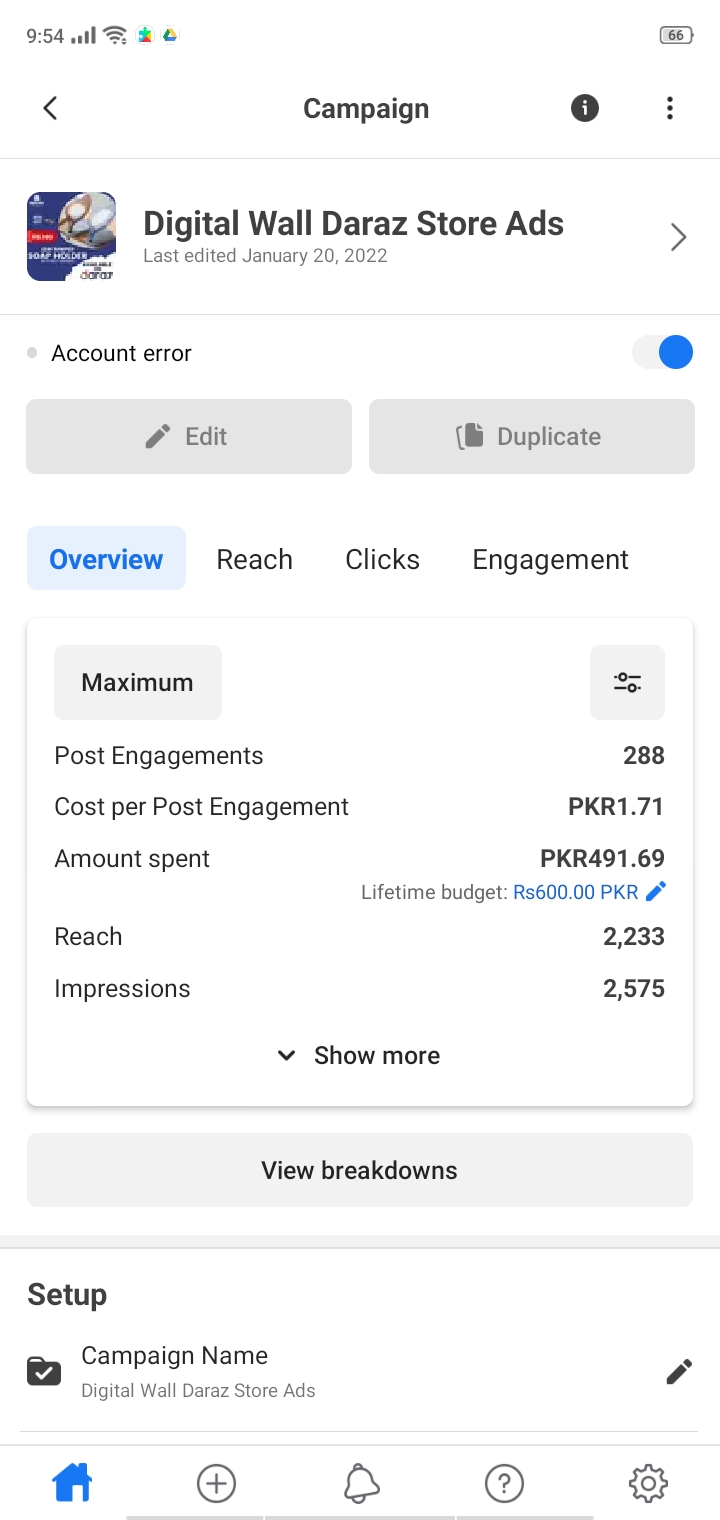
Task: Tap the create plus icon at bottom
Action: (x=216, y=1484)
